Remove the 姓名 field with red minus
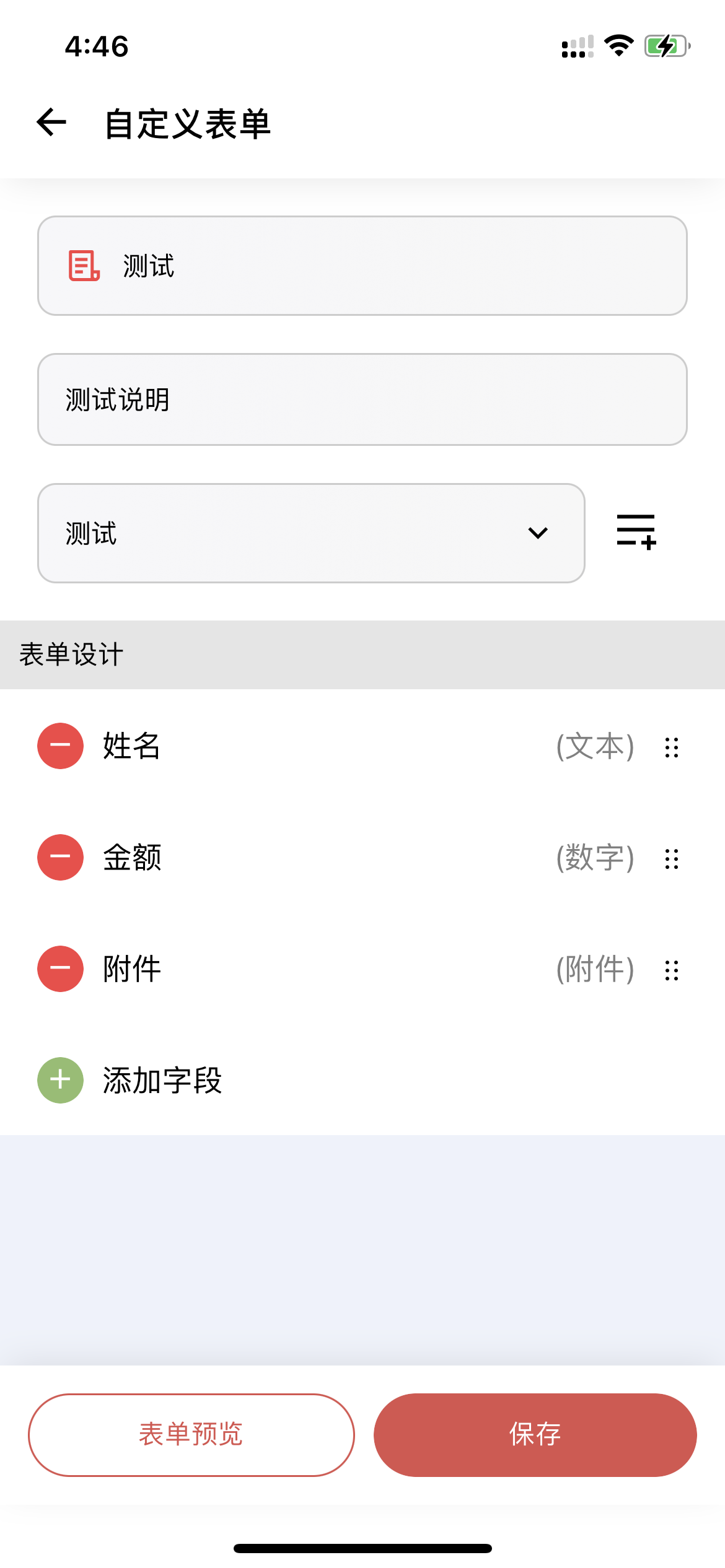Screen dimensions: 725x1568 (59, 746)
